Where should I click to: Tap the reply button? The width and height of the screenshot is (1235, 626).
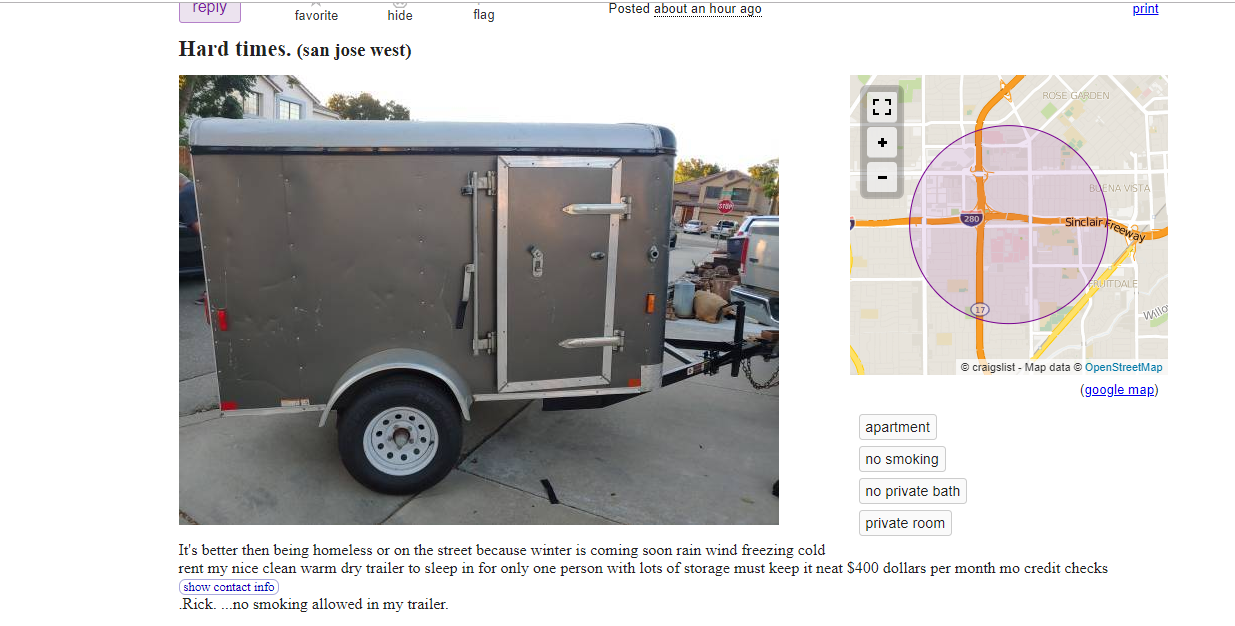[x=209, y=9]
